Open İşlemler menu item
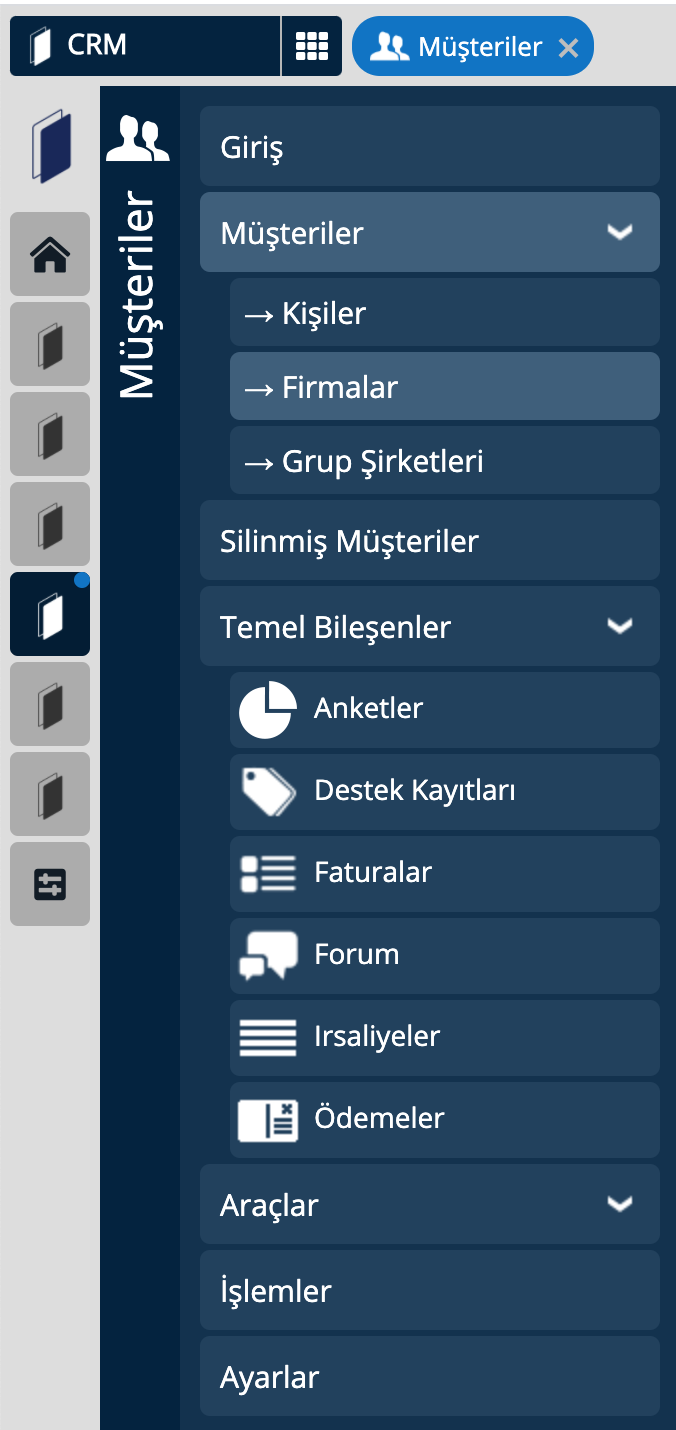 tap(430, 1290)
